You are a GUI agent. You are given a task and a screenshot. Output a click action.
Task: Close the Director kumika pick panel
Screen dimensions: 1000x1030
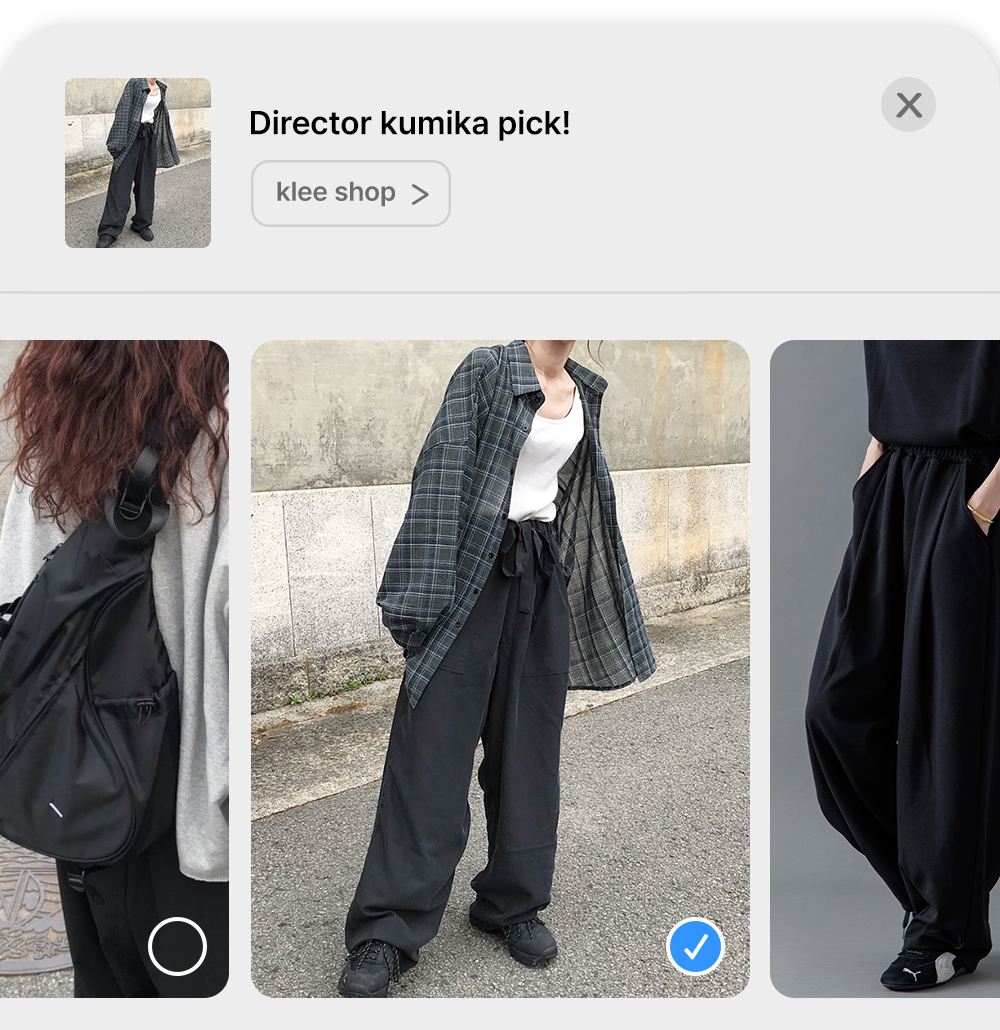click(908, 105)
